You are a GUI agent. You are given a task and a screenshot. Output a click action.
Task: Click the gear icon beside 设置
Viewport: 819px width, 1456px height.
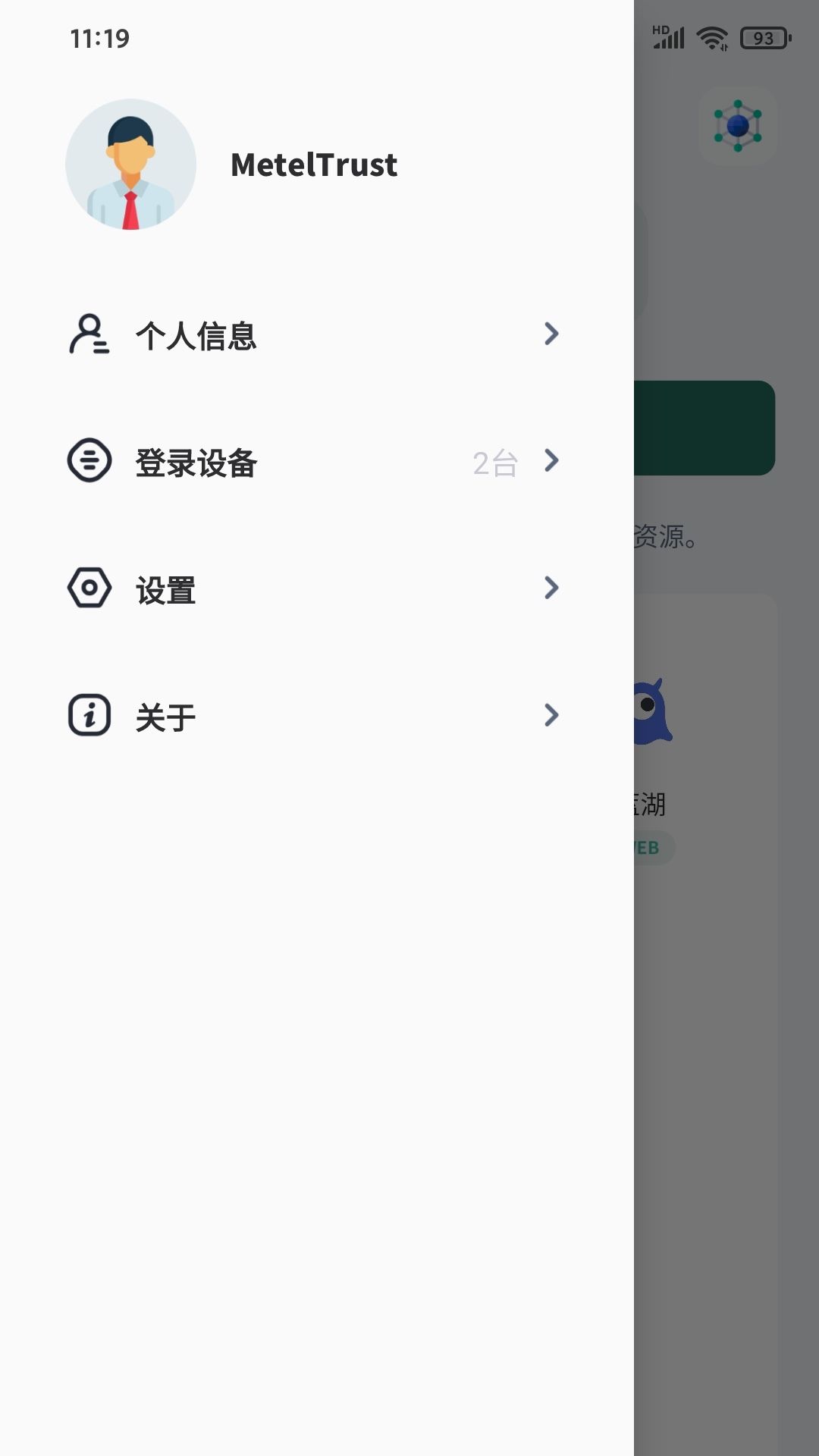pyautogui.click(x=89, y=588)
